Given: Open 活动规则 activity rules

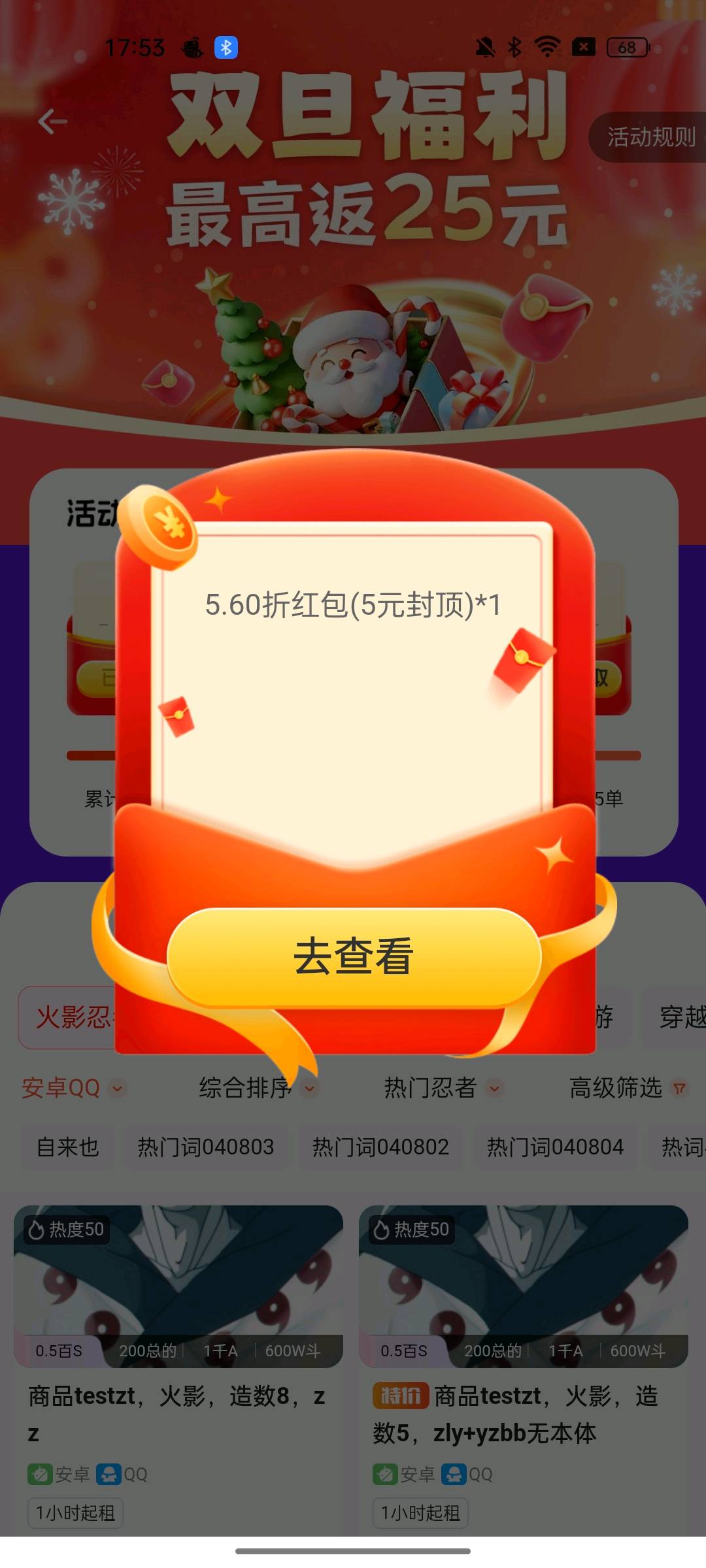Looking at the screenshot, I should (x=648, y=137).
